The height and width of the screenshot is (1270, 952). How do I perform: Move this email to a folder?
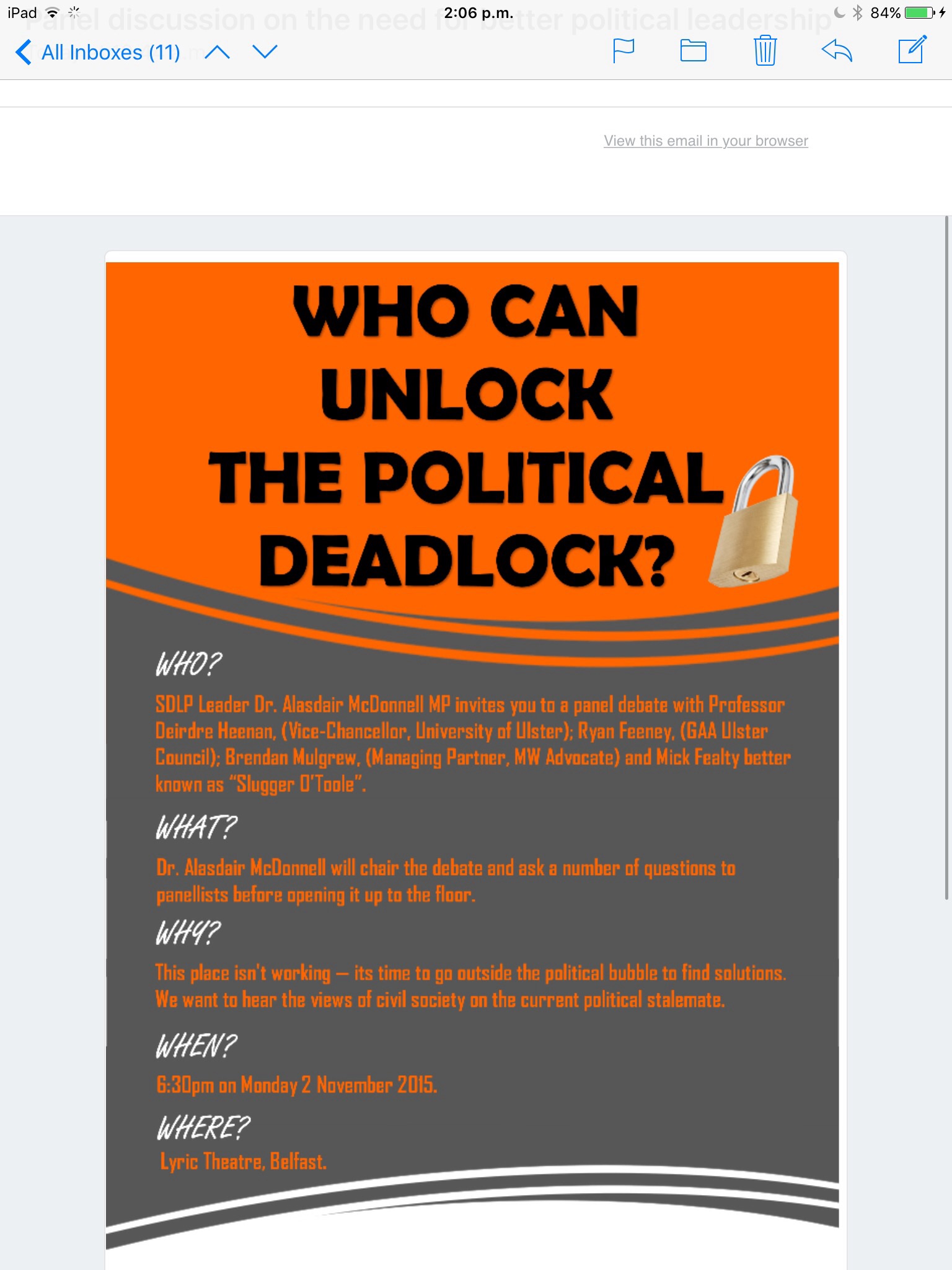pyautogui.click(x=693, y=51)
